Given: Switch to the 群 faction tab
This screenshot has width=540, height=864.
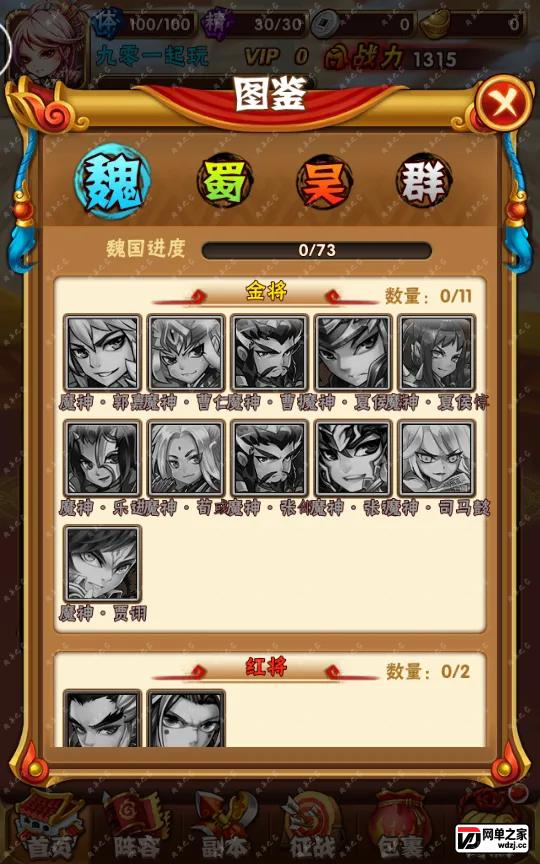Looking at the screenshot, I should pos(424,181).
